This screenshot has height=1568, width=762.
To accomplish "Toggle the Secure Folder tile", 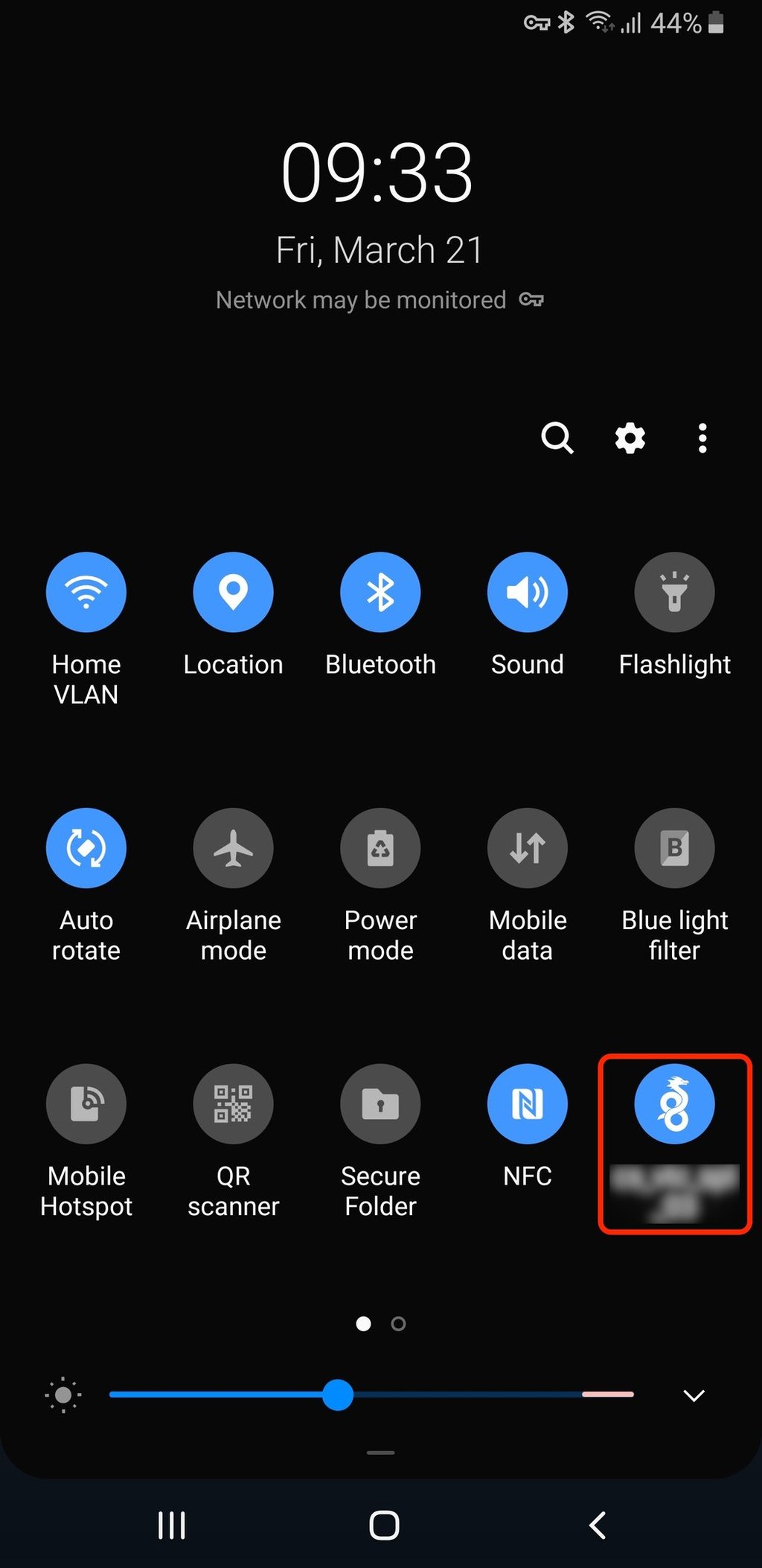I will [x=380, y=1103].
